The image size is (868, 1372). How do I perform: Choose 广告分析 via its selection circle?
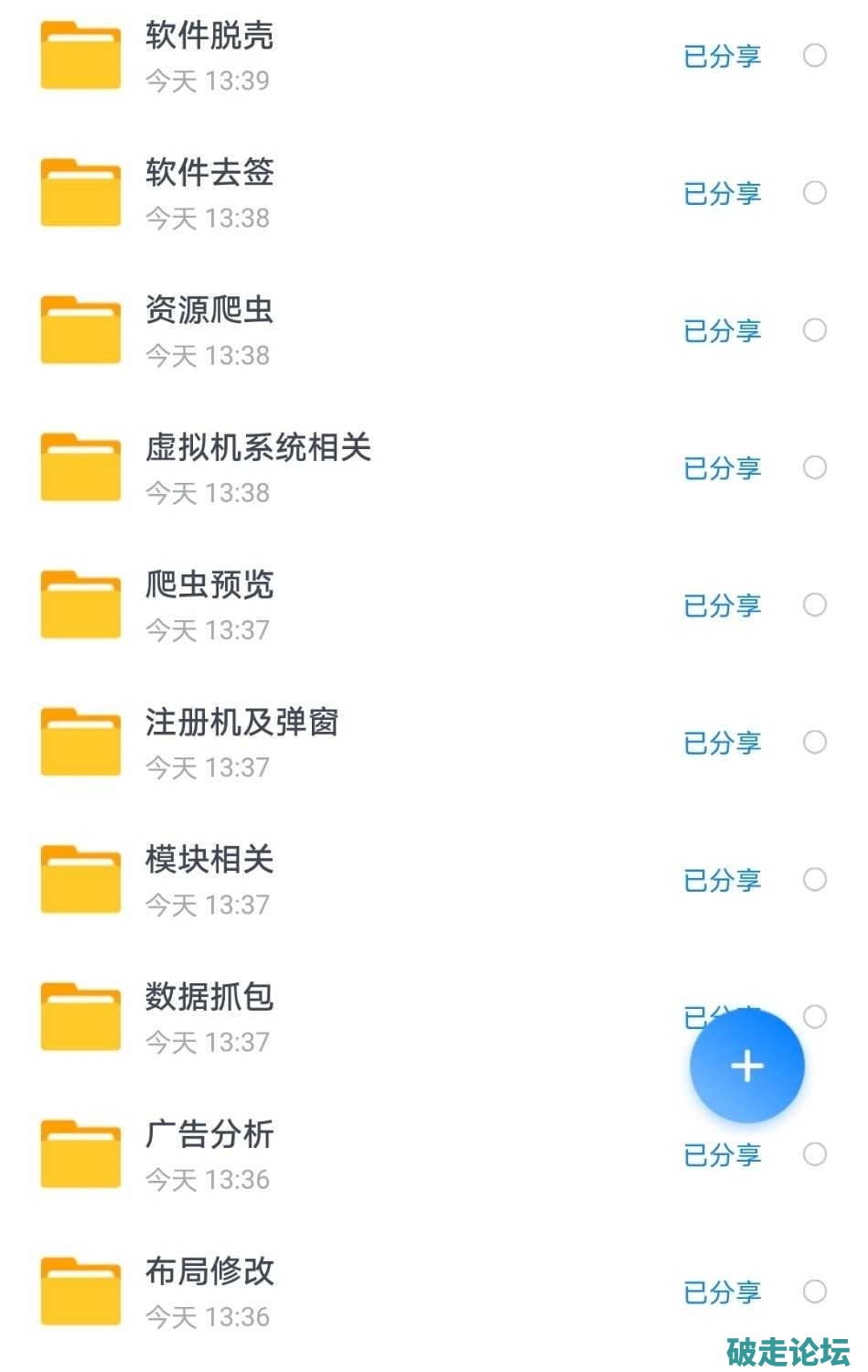pos(814,1154)
